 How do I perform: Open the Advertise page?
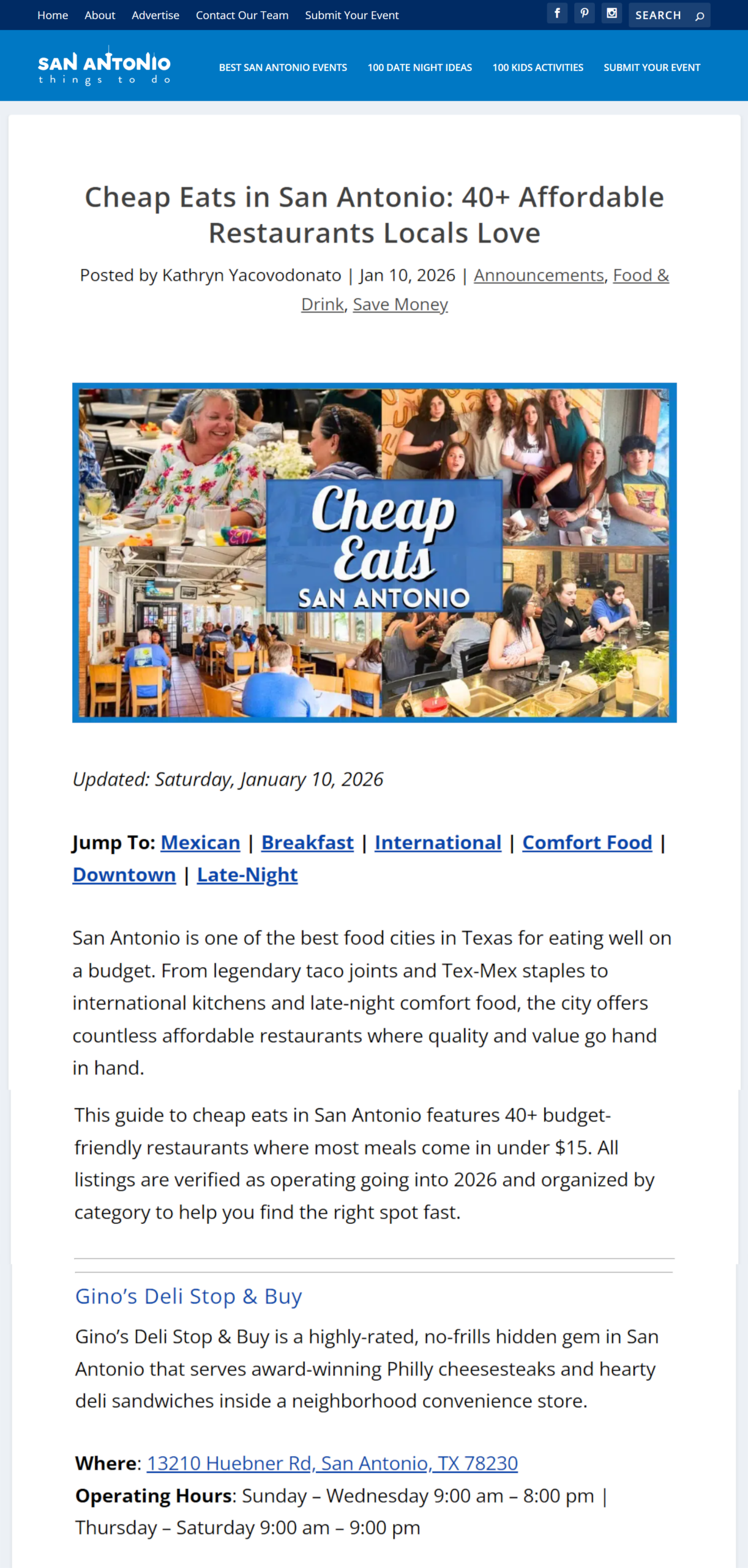[x=155, y=15]
